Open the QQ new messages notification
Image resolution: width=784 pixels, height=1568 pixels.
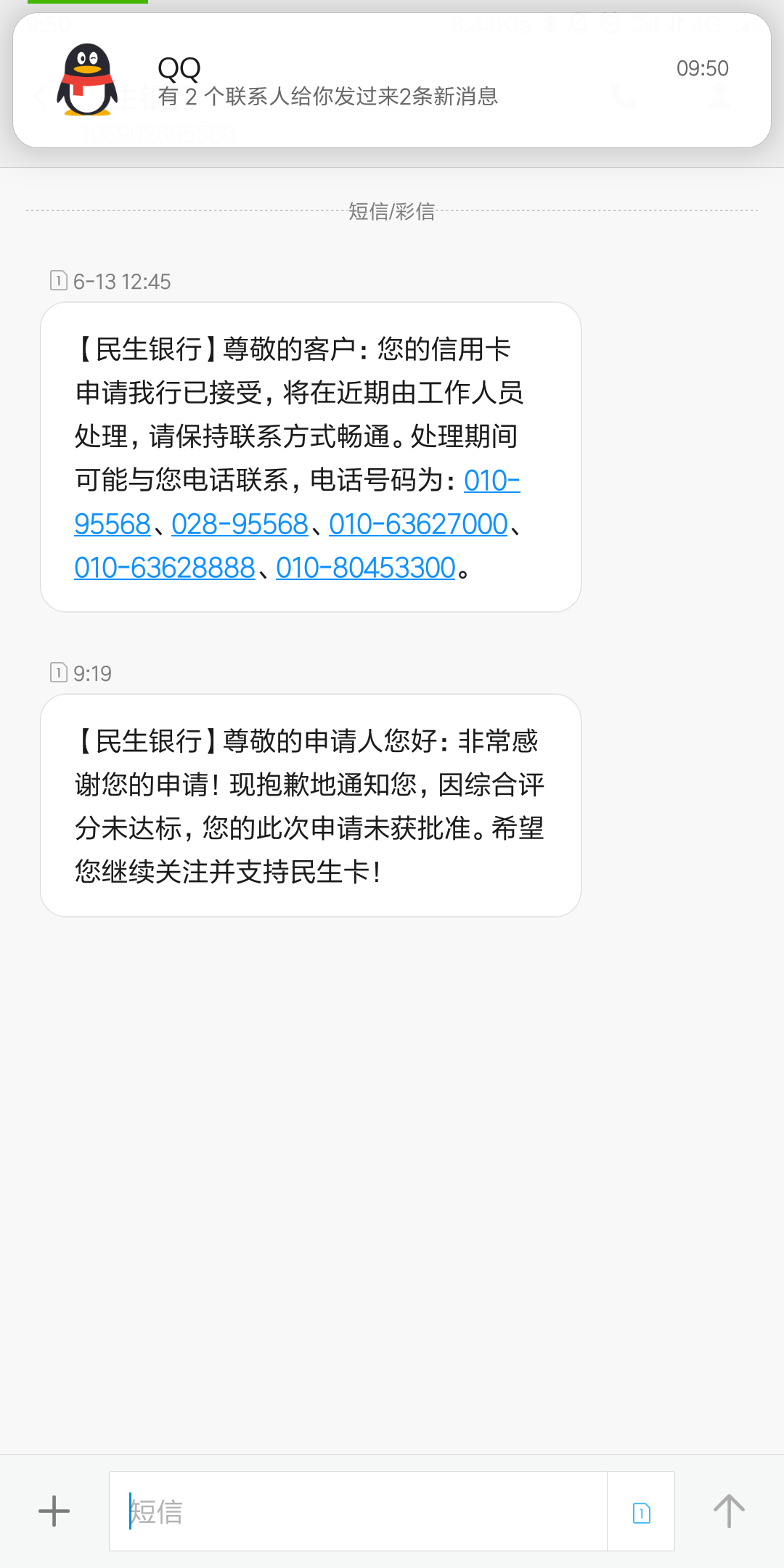tap(392, 81)
